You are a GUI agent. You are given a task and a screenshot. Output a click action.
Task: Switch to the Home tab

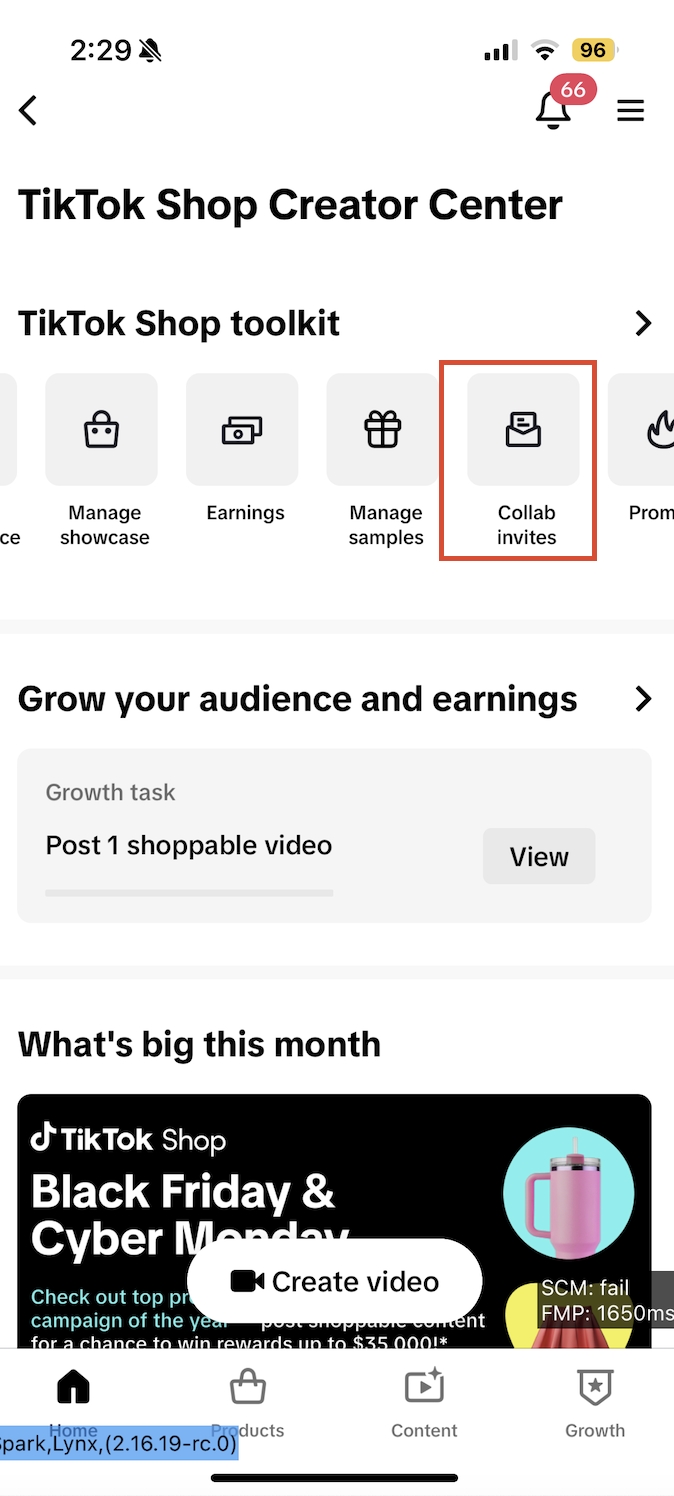[x=73, y=1400]
